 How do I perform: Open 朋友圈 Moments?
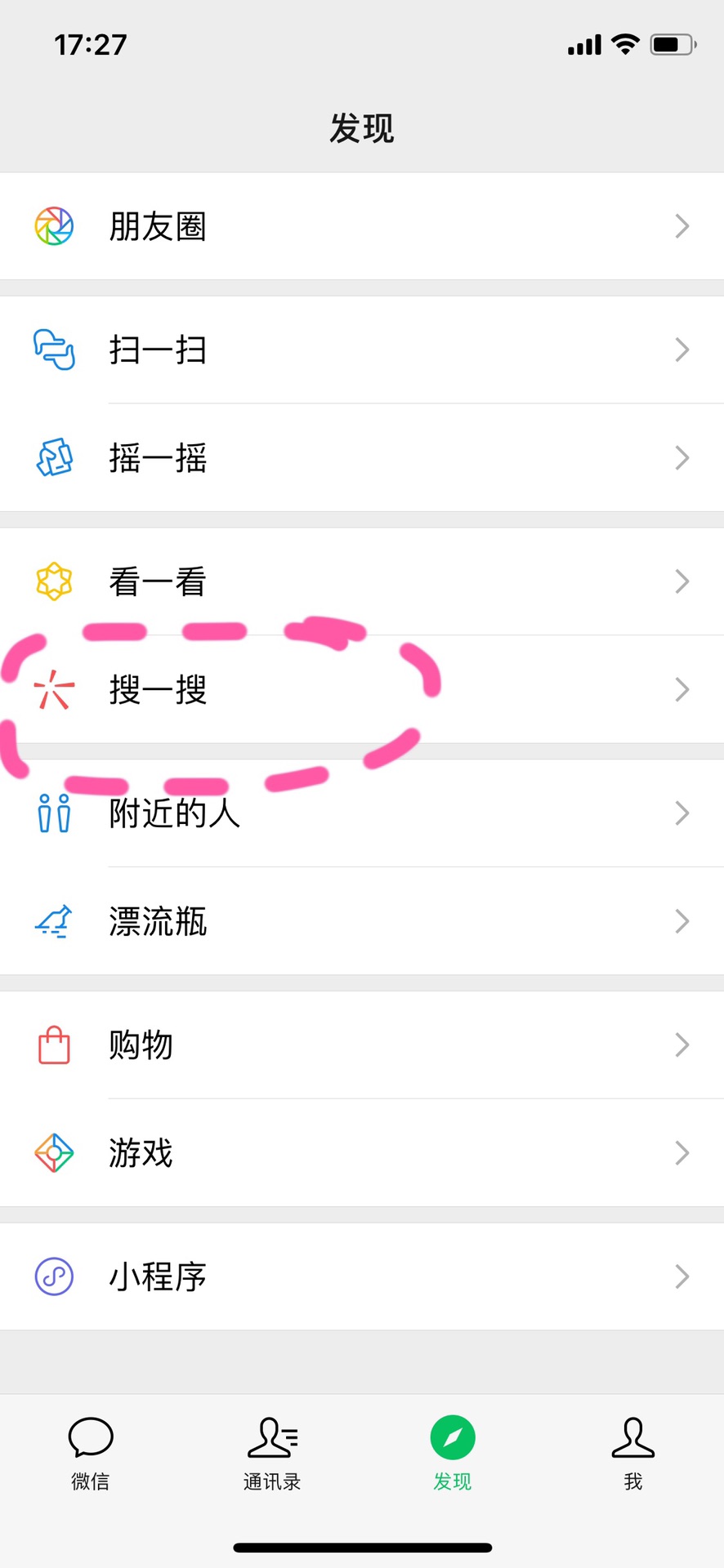click(362, 226)
